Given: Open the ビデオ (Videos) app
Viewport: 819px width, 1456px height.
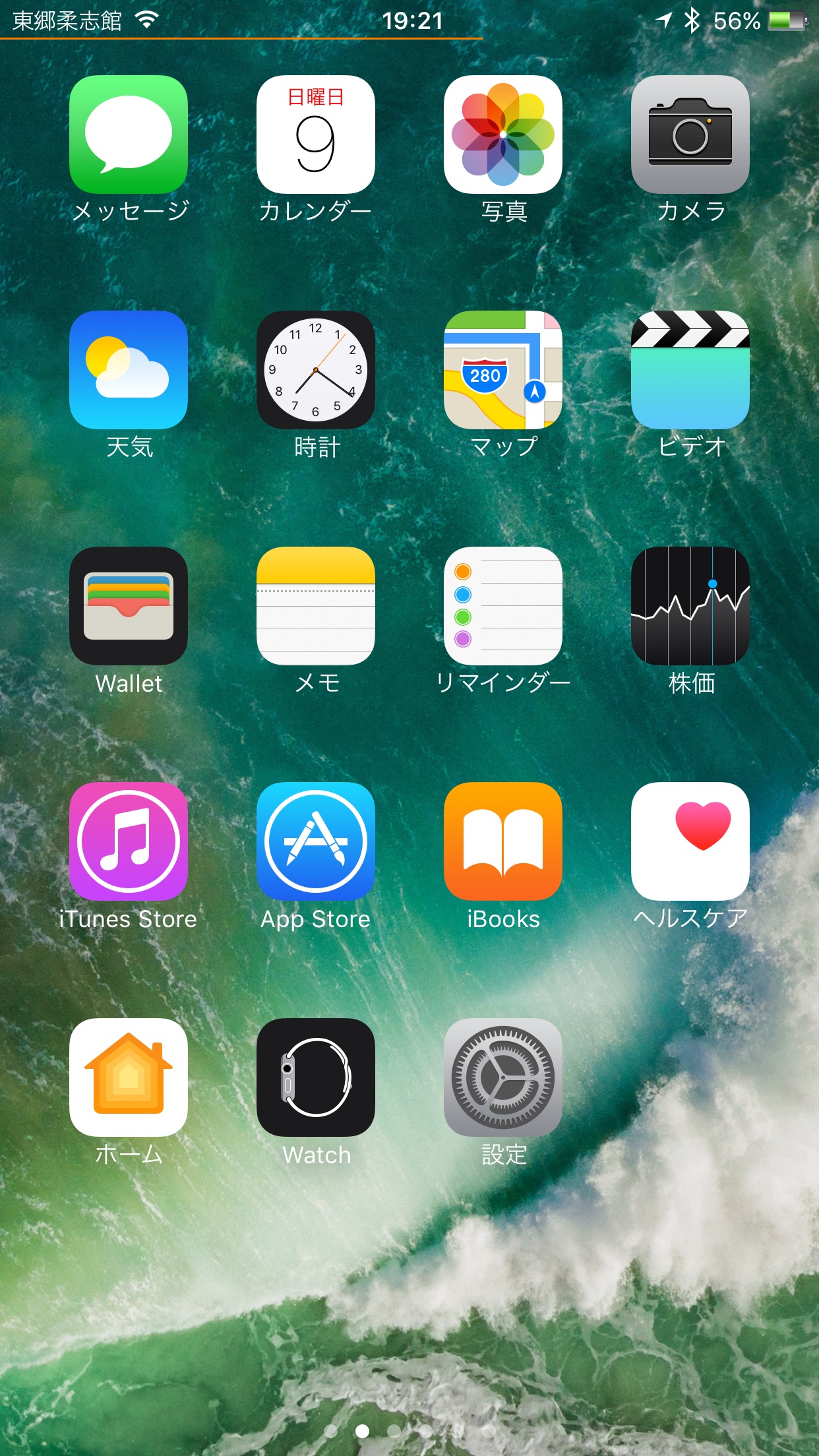Looking at the screenshot, I should tap(690, 370).
